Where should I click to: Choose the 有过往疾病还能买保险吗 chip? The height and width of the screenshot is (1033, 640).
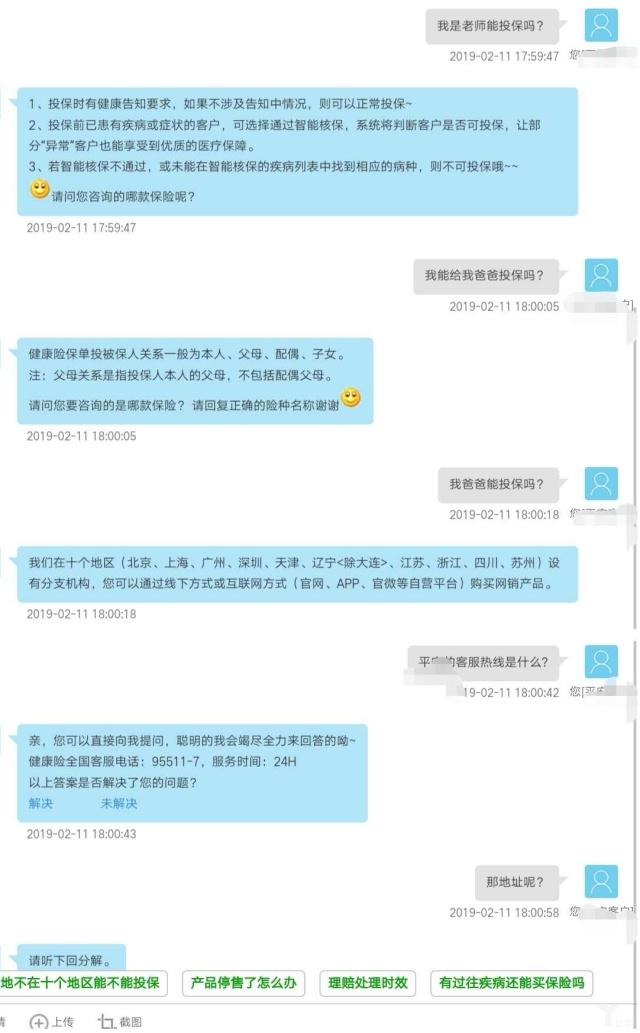point(511,982)
